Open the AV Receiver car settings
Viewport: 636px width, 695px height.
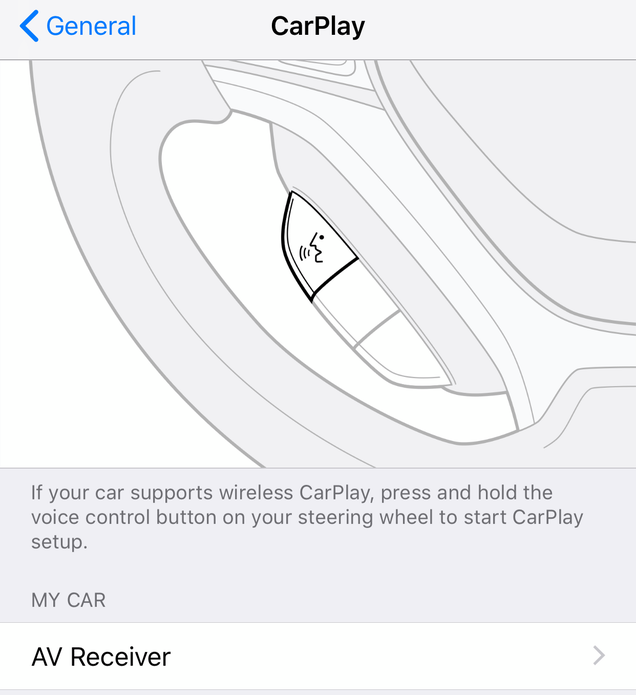(318, 656)
